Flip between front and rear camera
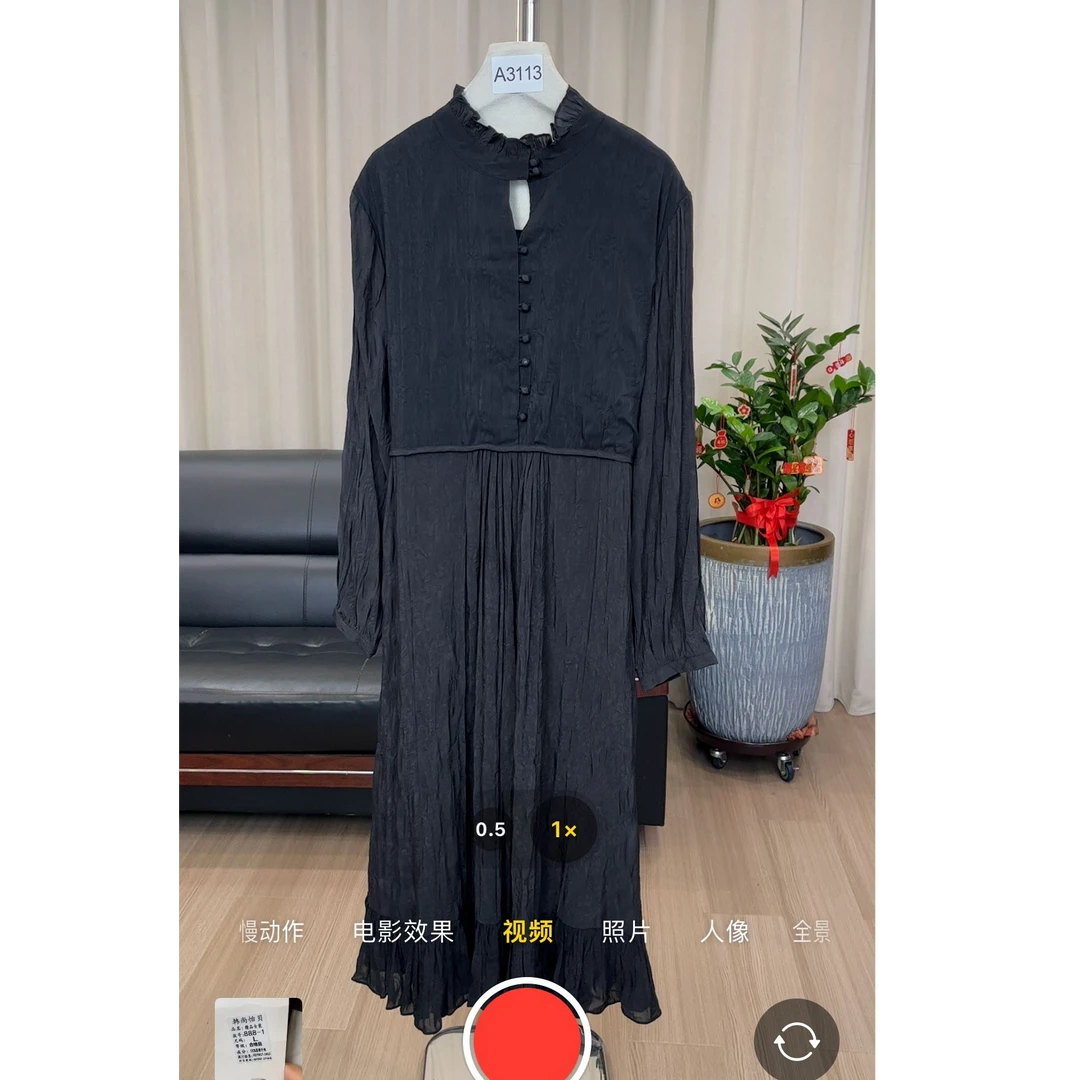The height and width of the screenshot is (1080, 1080). pos(796,1040)
